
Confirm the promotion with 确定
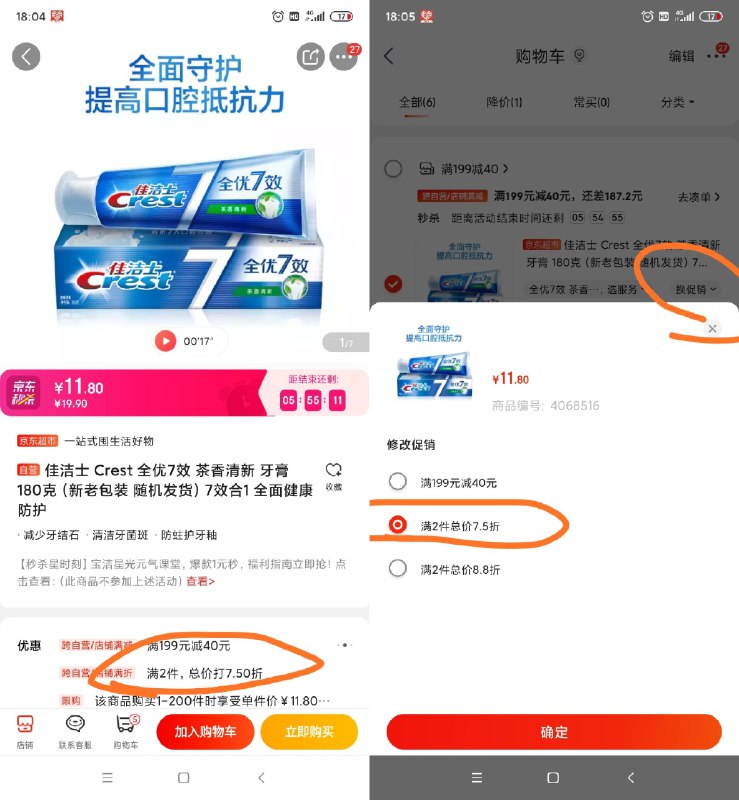pyautogui.click(x=554, y=732)
